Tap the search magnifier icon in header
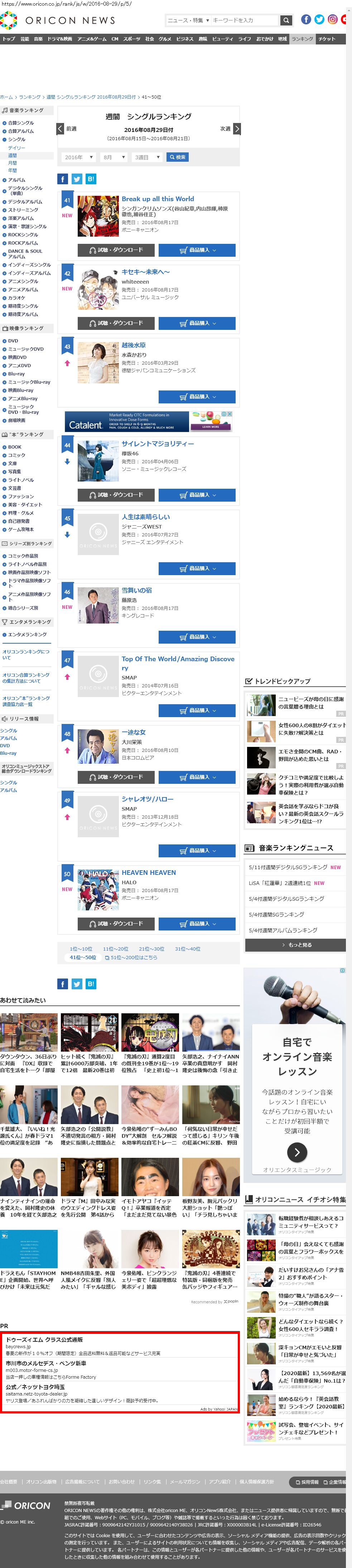Image resolution: width=352 pixels, height=1568 pixels. (x=286, y=21)
